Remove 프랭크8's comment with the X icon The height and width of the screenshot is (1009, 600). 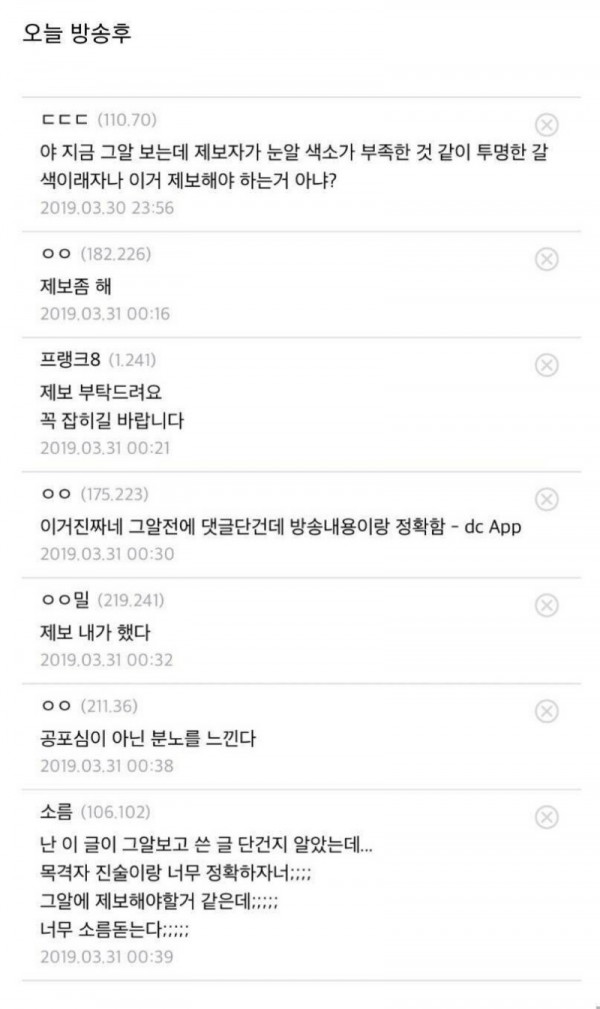[547, 364]
